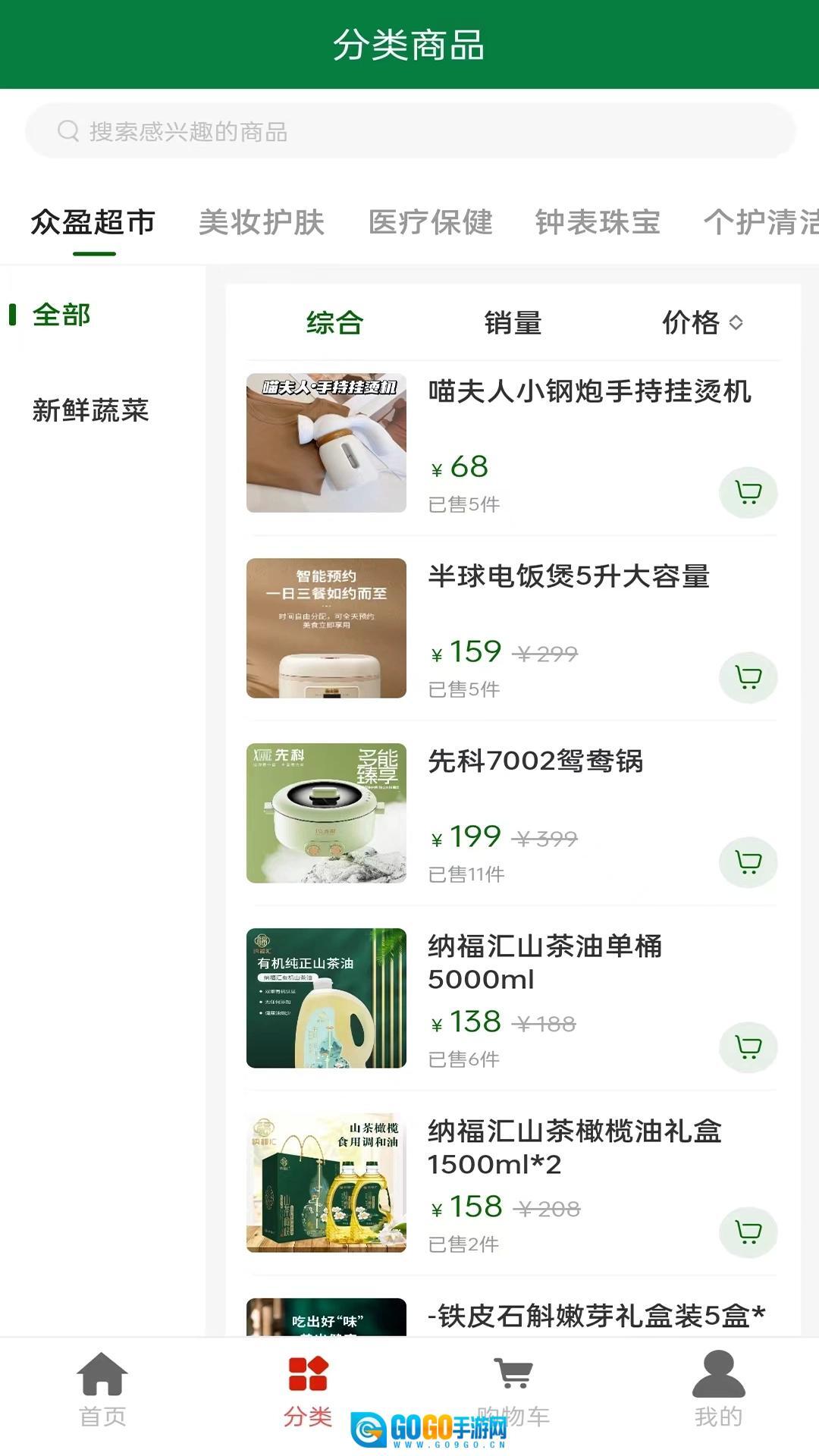The width and height of the screenshot is (819, 1456).
Task: Add the 先科7002鸳鸯锅 to cart
Action: (x=748, y=862)
